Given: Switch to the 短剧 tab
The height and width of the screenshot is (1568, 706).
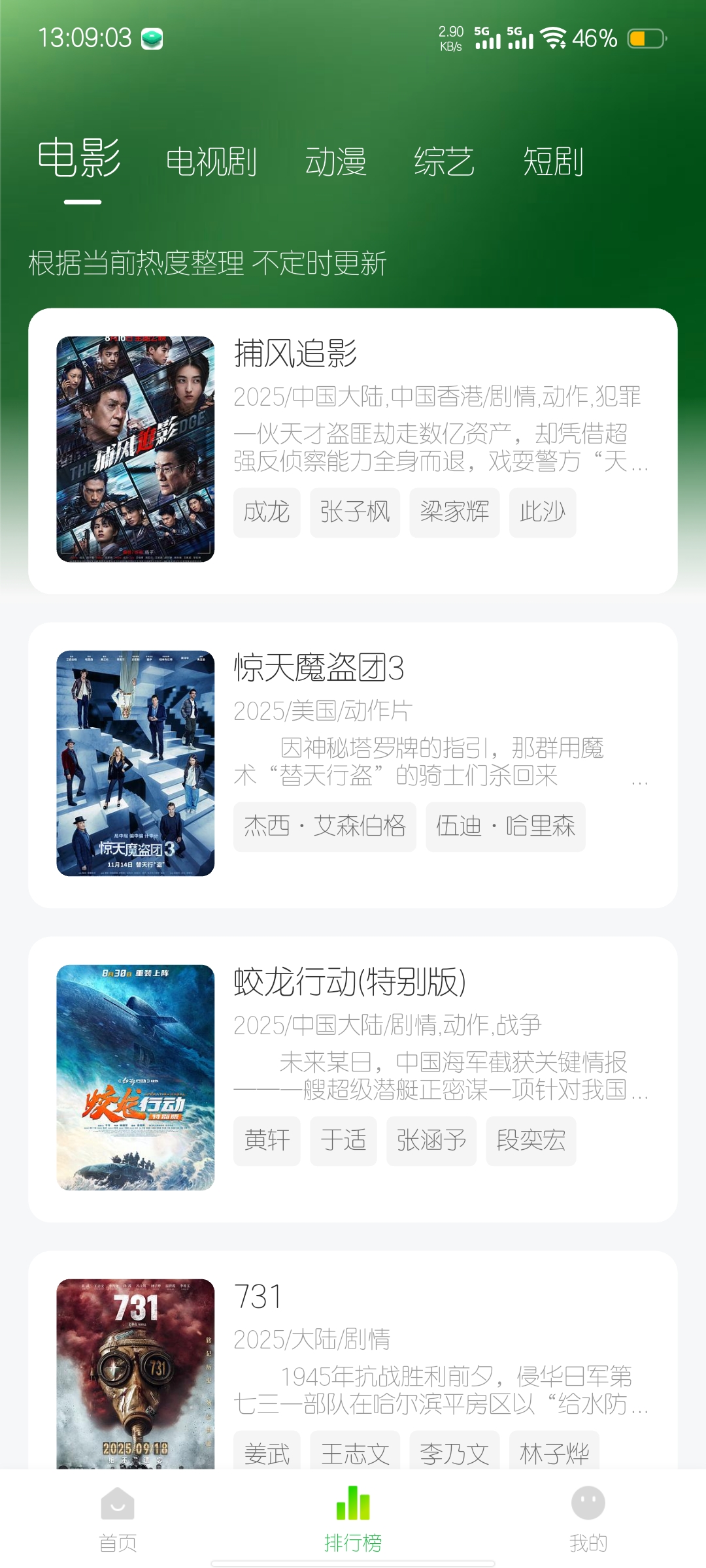Looking at the screenshot, I should tap(553, 162).
